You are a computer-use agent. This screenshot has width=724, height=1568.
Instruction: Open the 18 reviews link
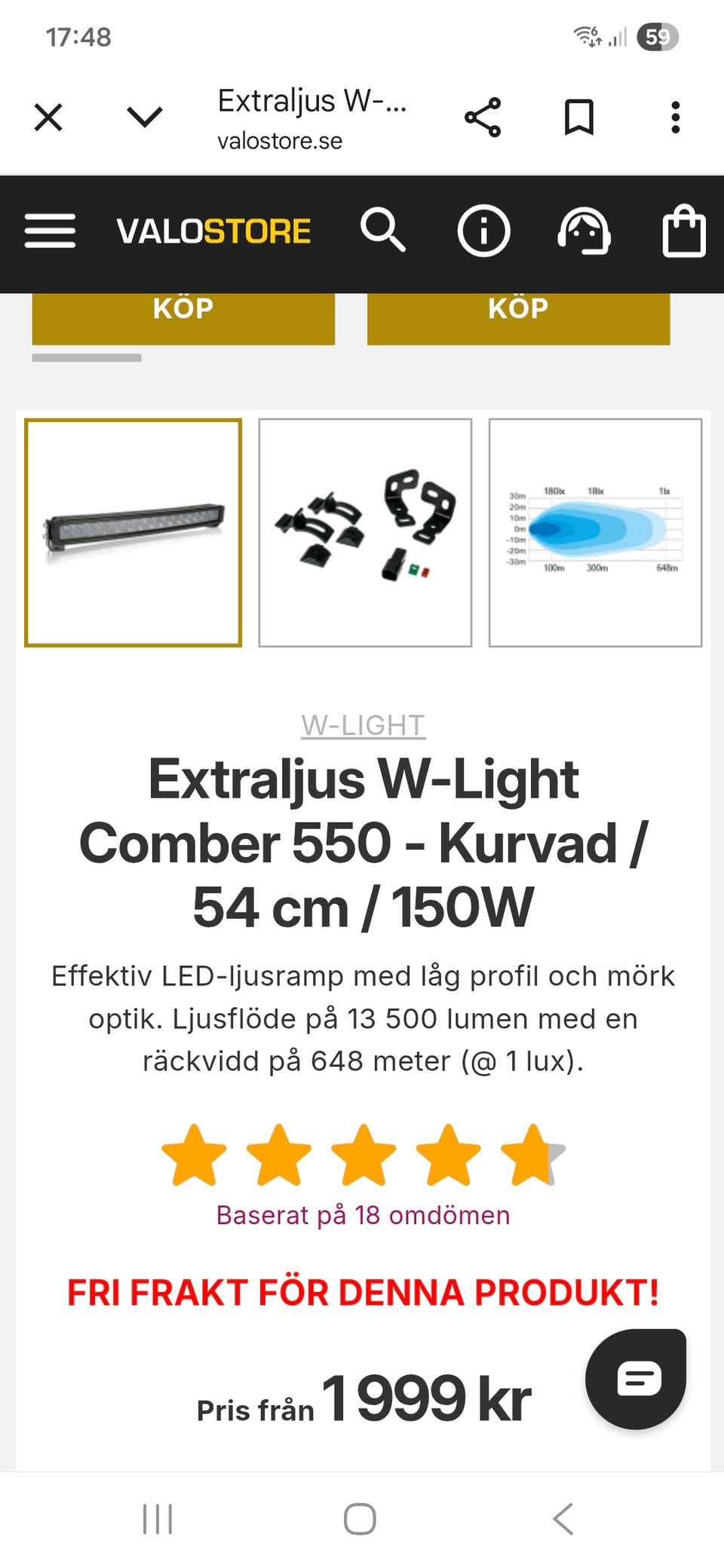[x=363, y=1215]
